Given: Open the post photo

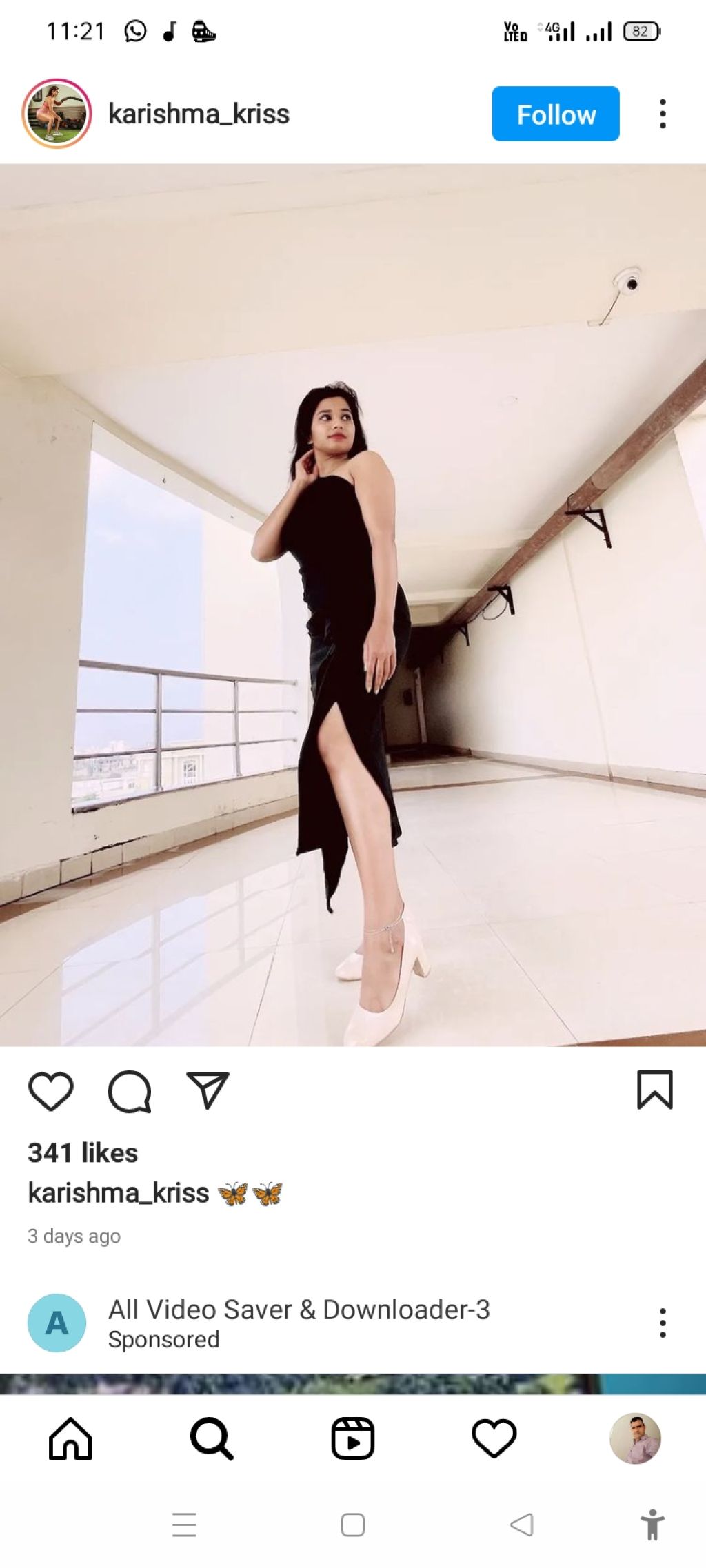Looking at the screenshot, I should [353, 604].
